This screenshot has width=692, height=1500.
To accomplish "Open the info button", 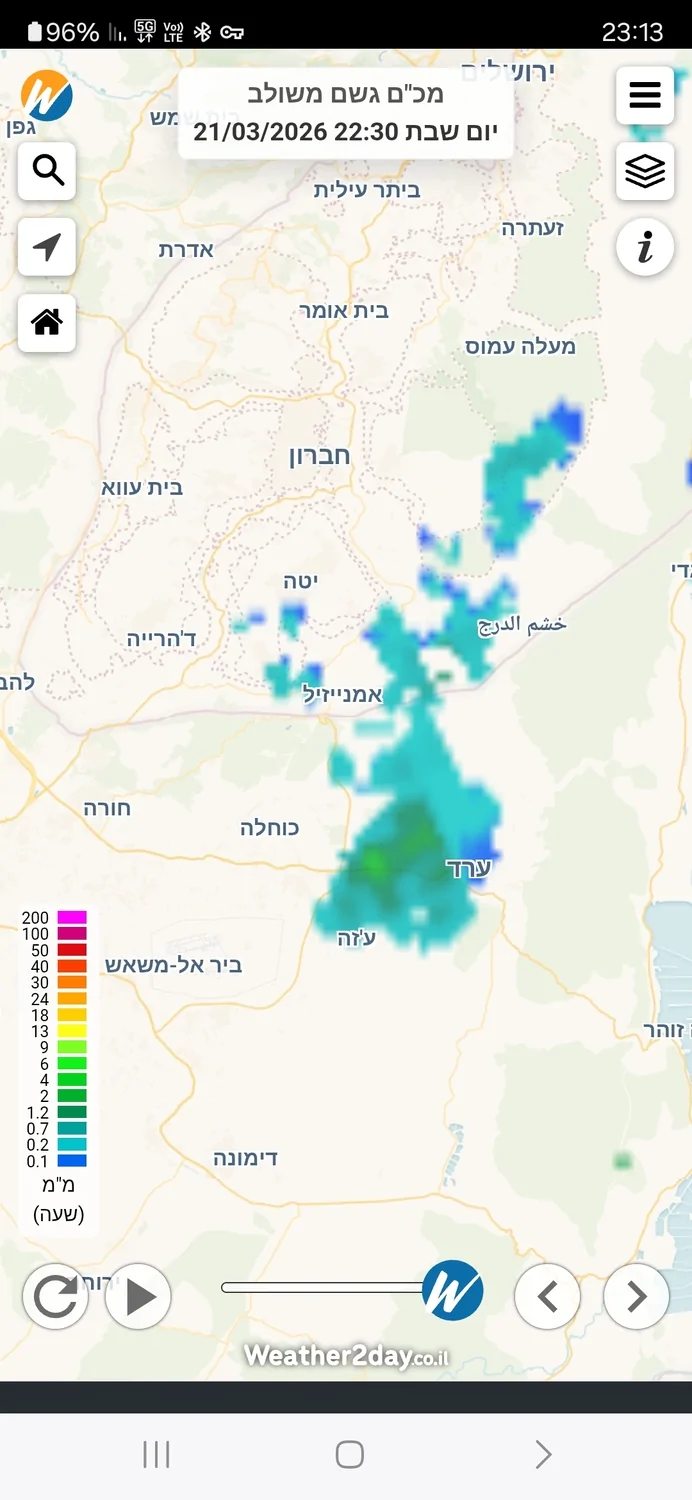I will (645, 247).
